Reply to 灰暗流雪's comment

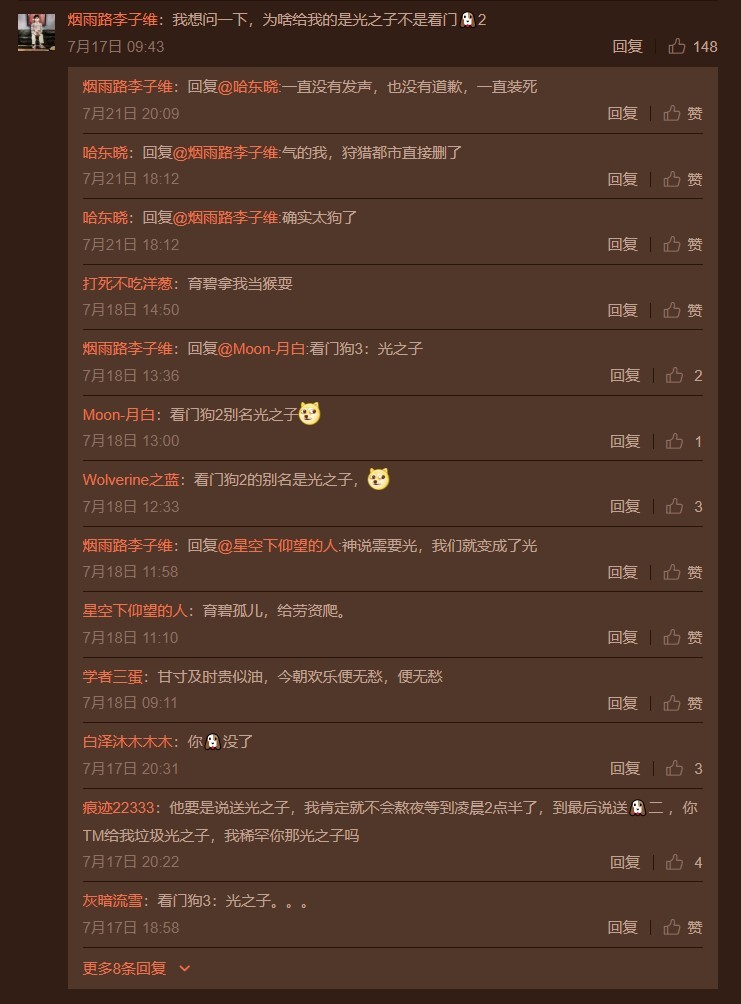tap(622, 927)
